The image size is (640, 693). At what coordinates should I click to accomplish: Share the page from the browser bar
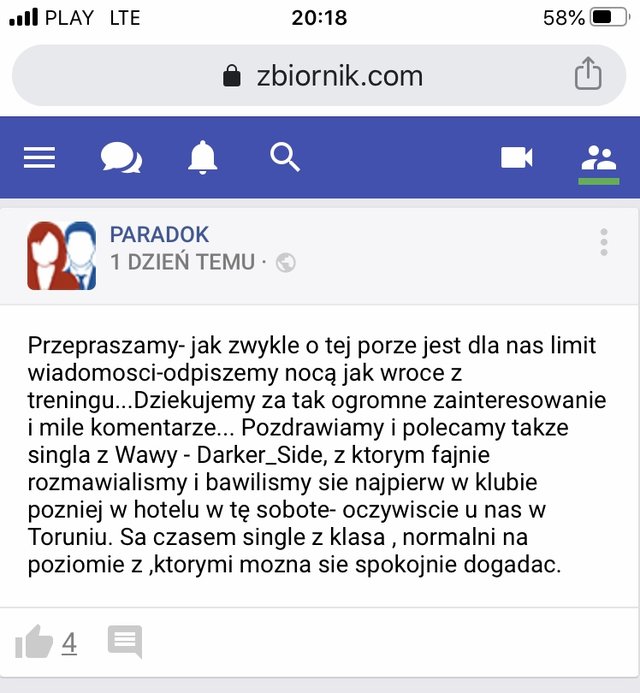pyautogui.click(x=588, y=74)
